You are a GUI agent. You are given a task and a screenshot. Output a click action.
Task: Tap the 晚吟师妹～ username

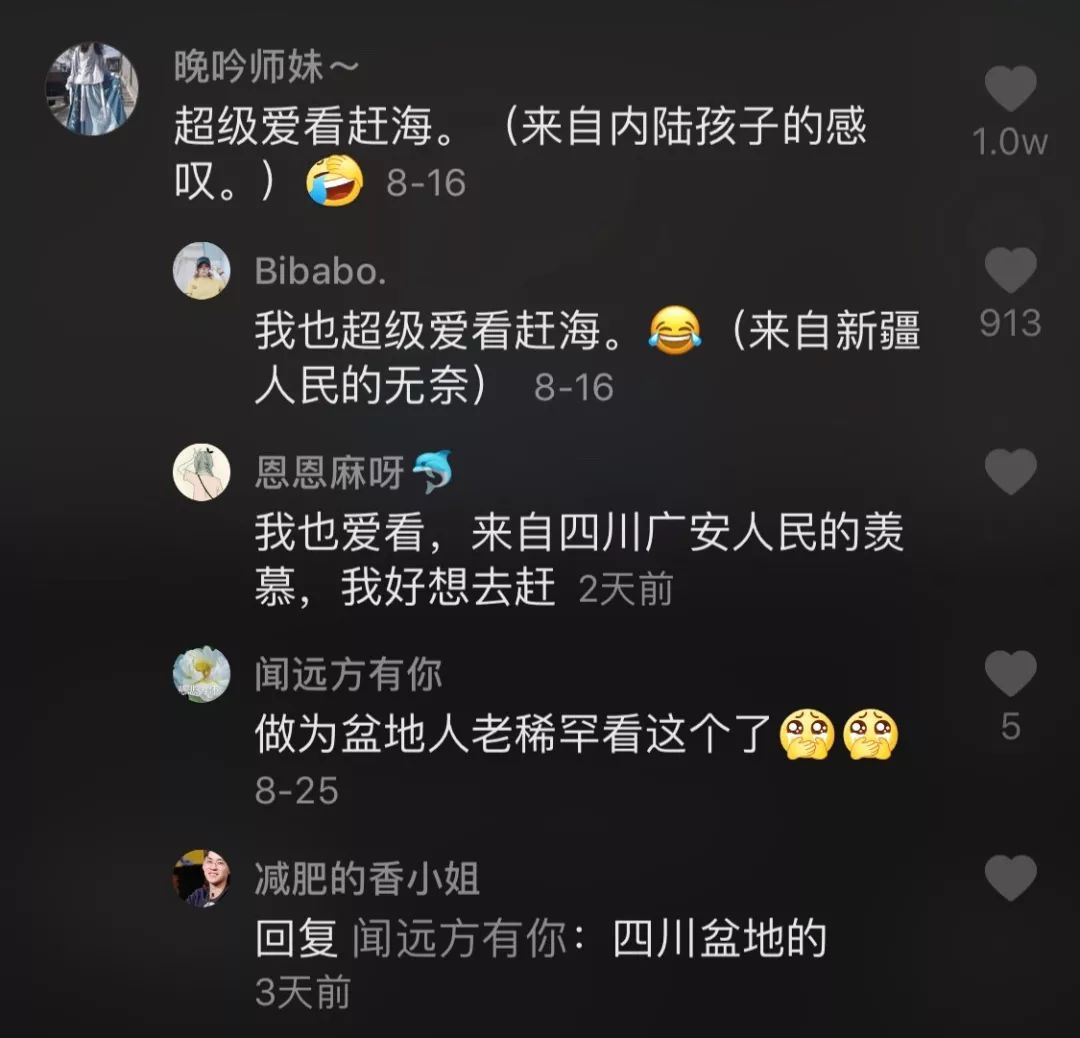(x=265, y=68)
